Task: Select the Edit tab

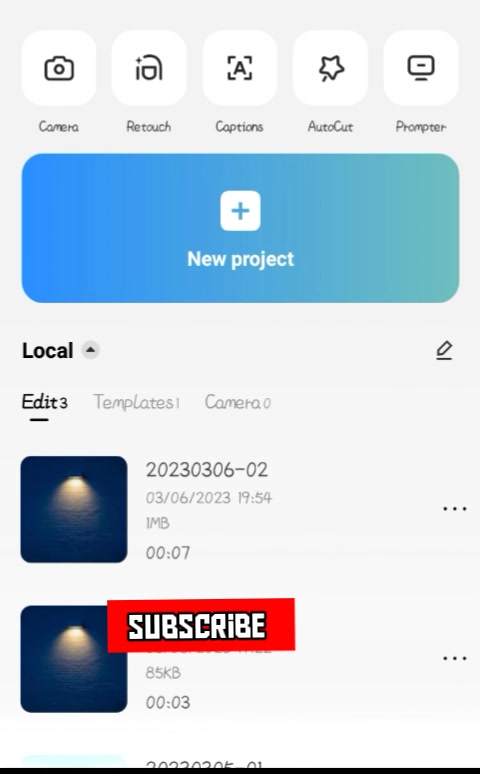Action: point(44,402)
